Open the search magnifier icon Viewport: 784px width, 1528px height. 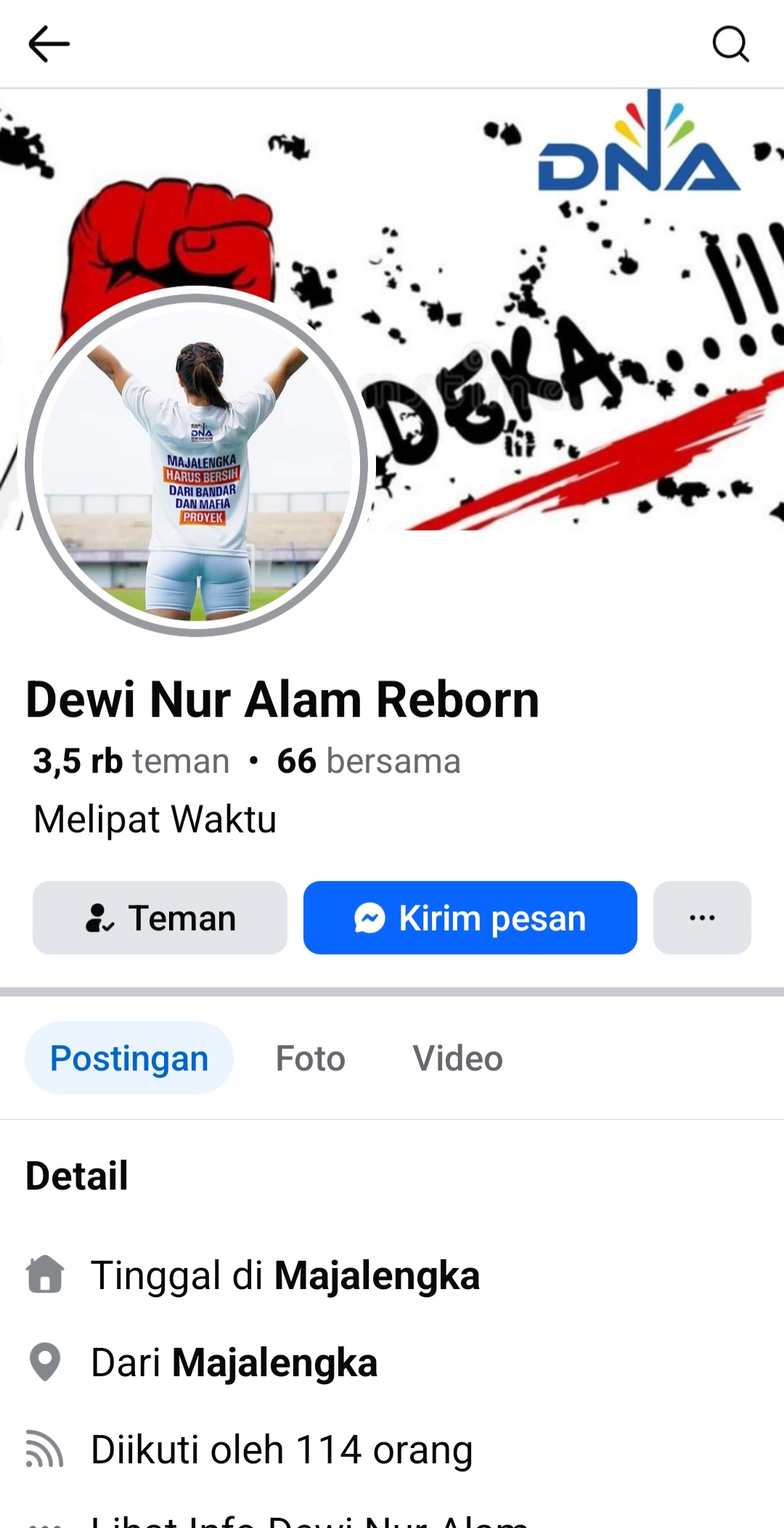coord(730,44)
